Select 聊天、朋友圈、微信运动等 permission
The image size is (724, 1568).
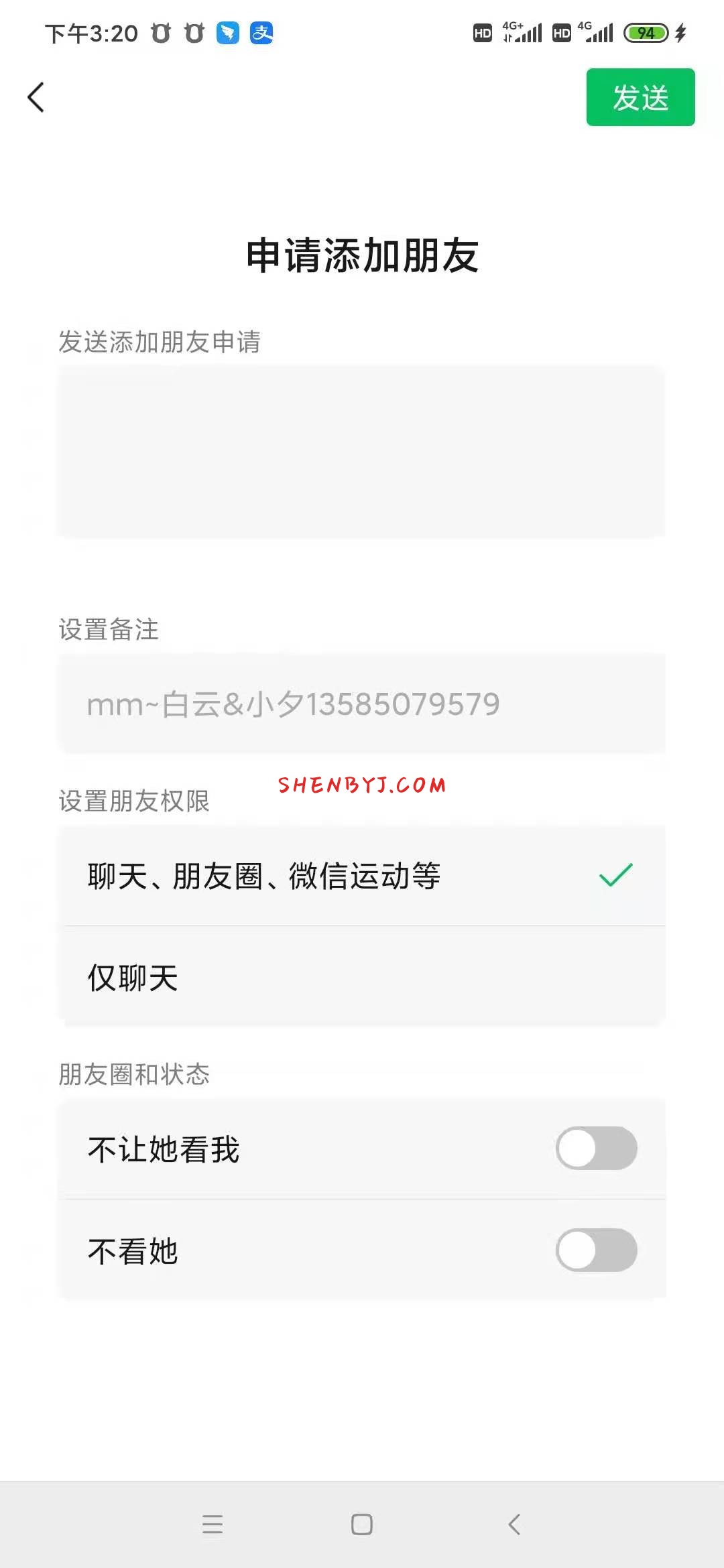pos(362,876)
